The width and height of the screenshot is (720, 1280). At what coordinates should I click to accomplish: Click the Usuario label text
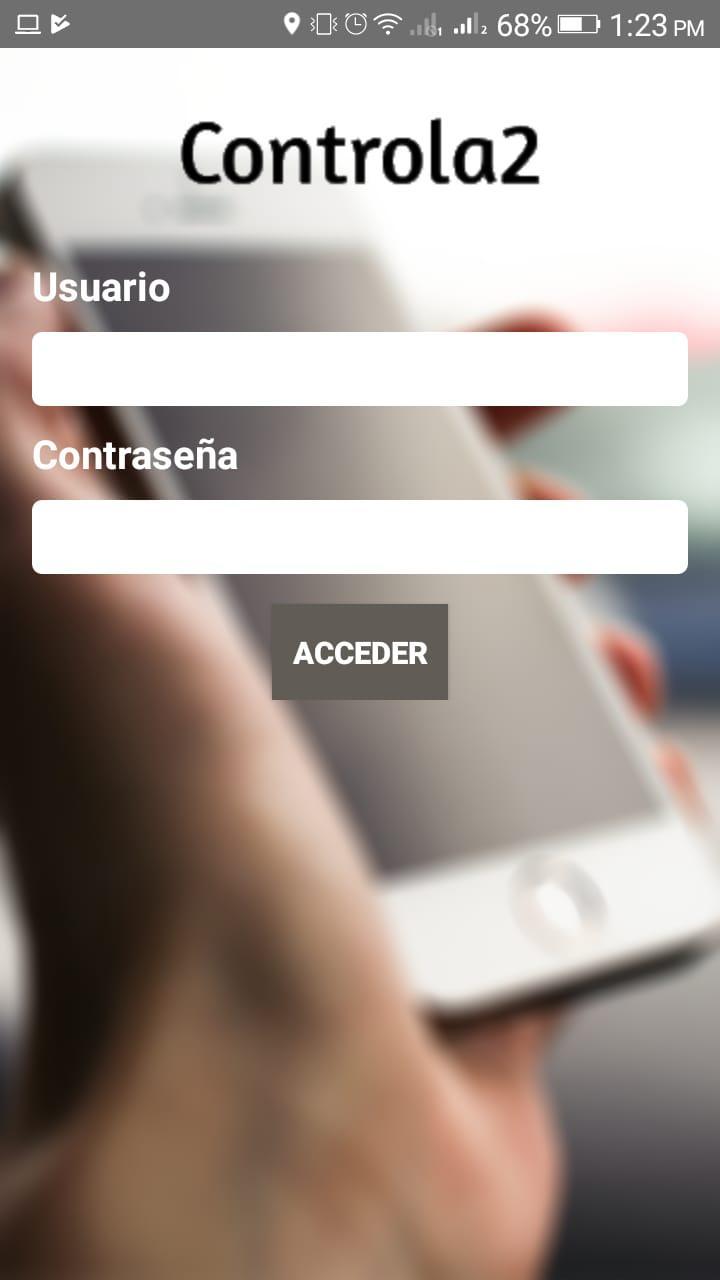click(x=101, y=288)
